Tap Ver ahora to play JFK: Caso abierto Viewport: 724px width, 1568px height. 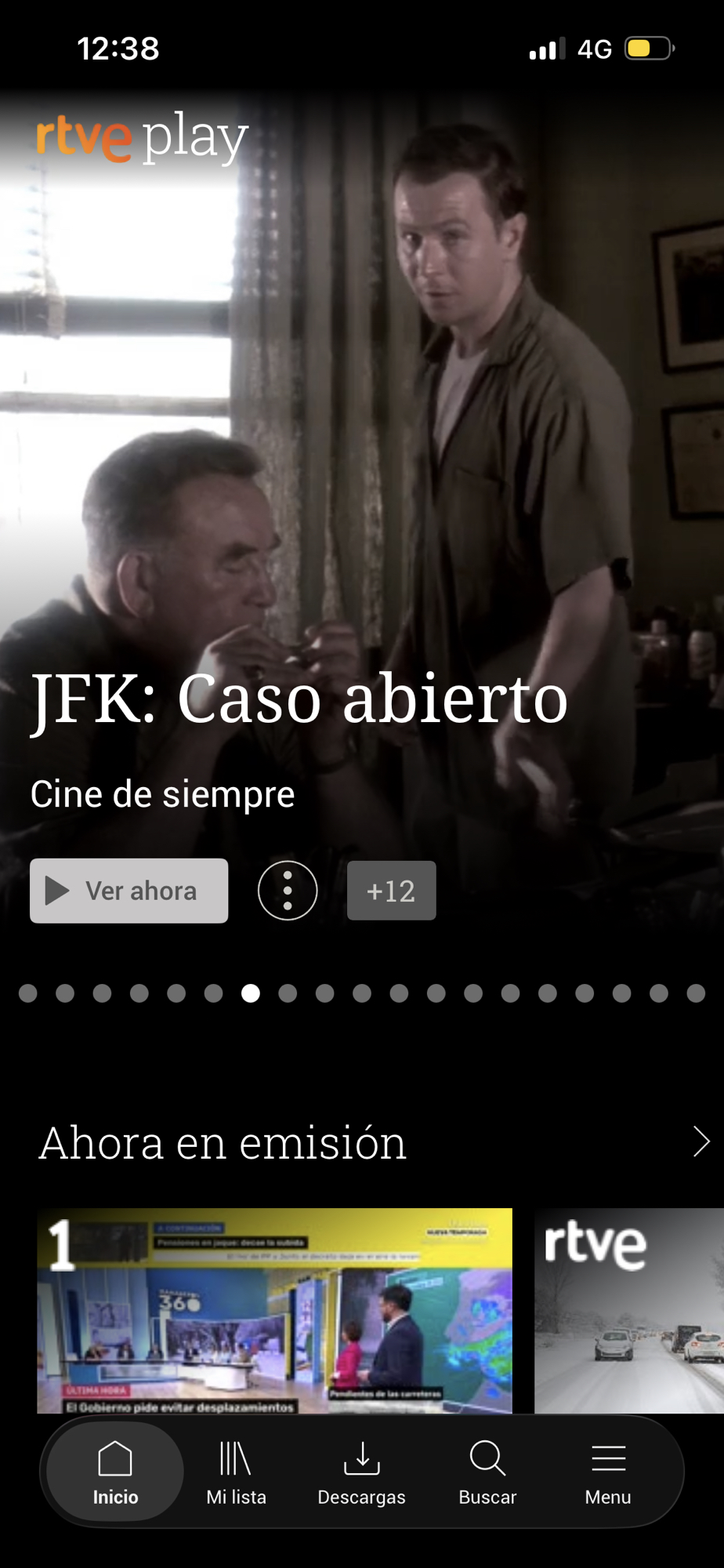129,891
